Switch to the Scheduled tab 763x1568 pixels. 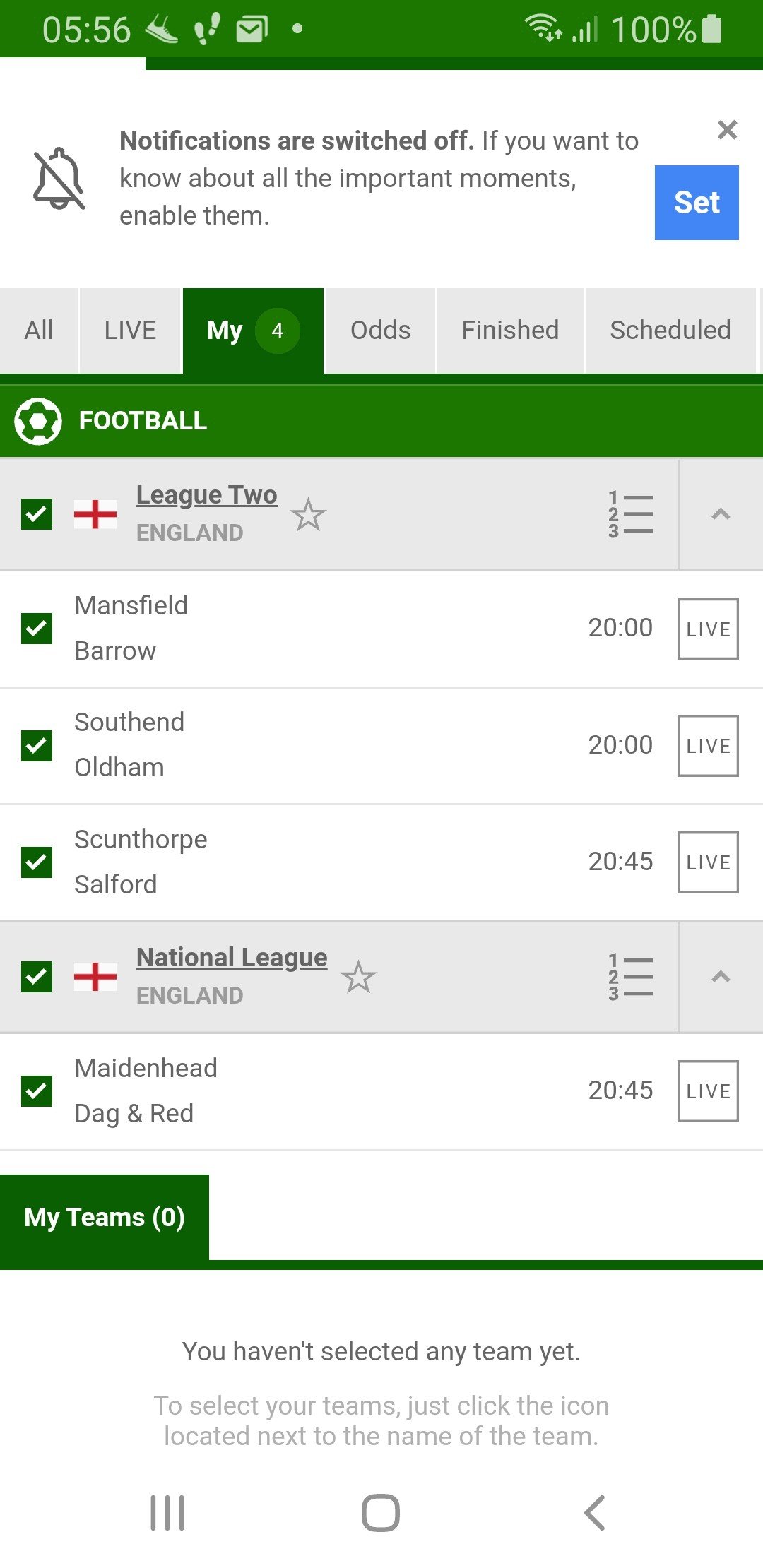pyautogui.click(x=670, y=330)
